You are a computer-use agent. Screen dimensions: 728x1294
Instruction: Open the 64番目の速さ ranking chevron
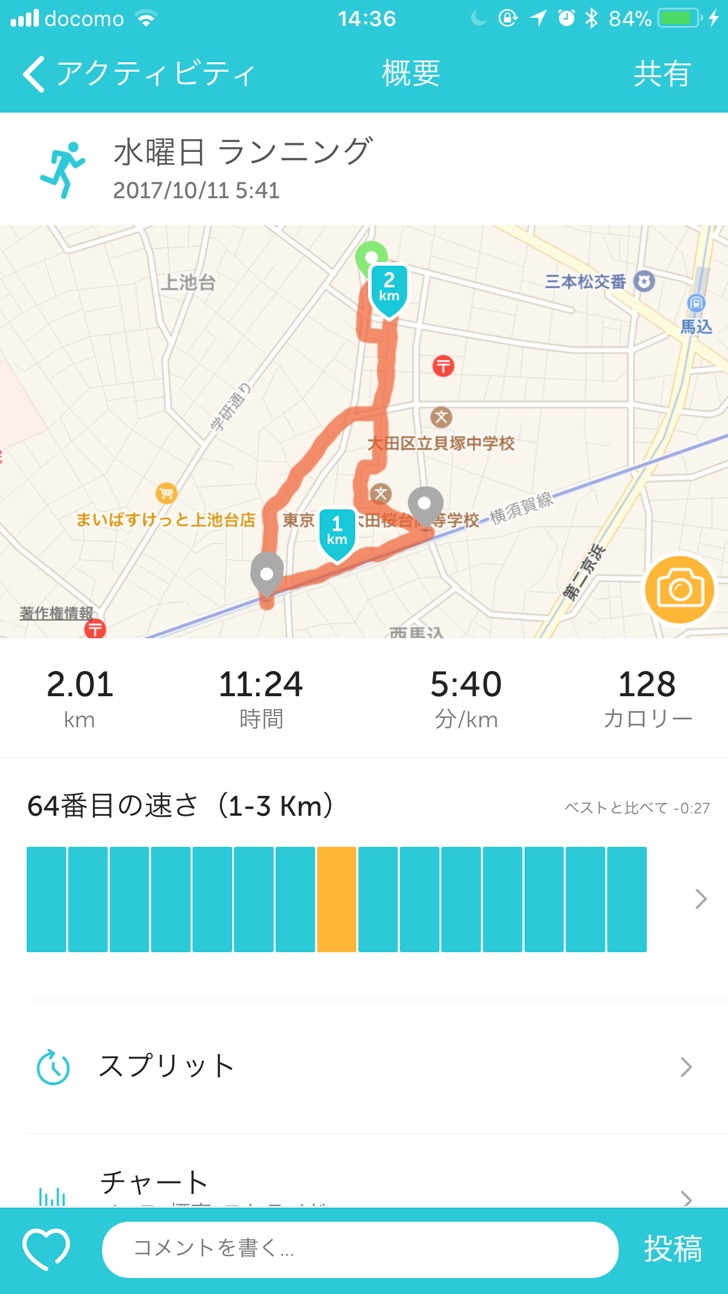(x=701, y=899)
